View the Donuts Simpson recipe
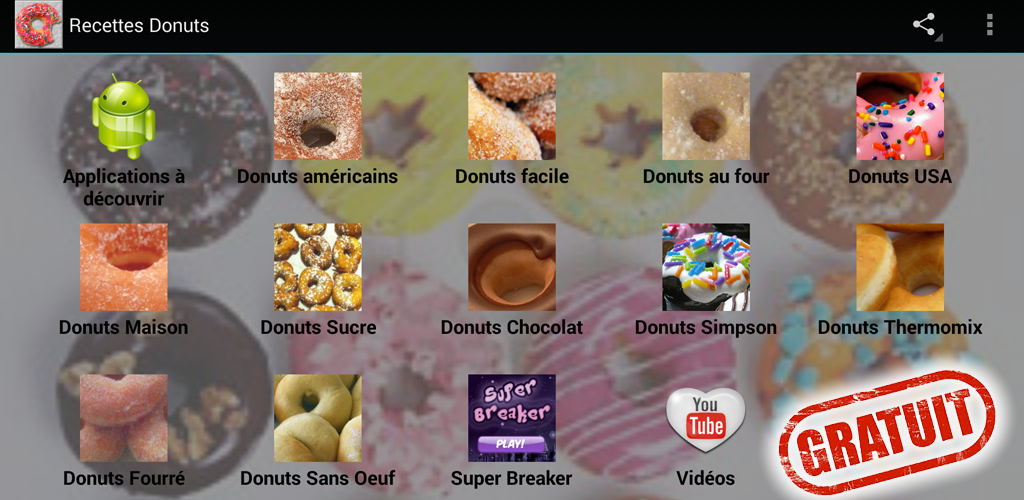 coord(706,268)
